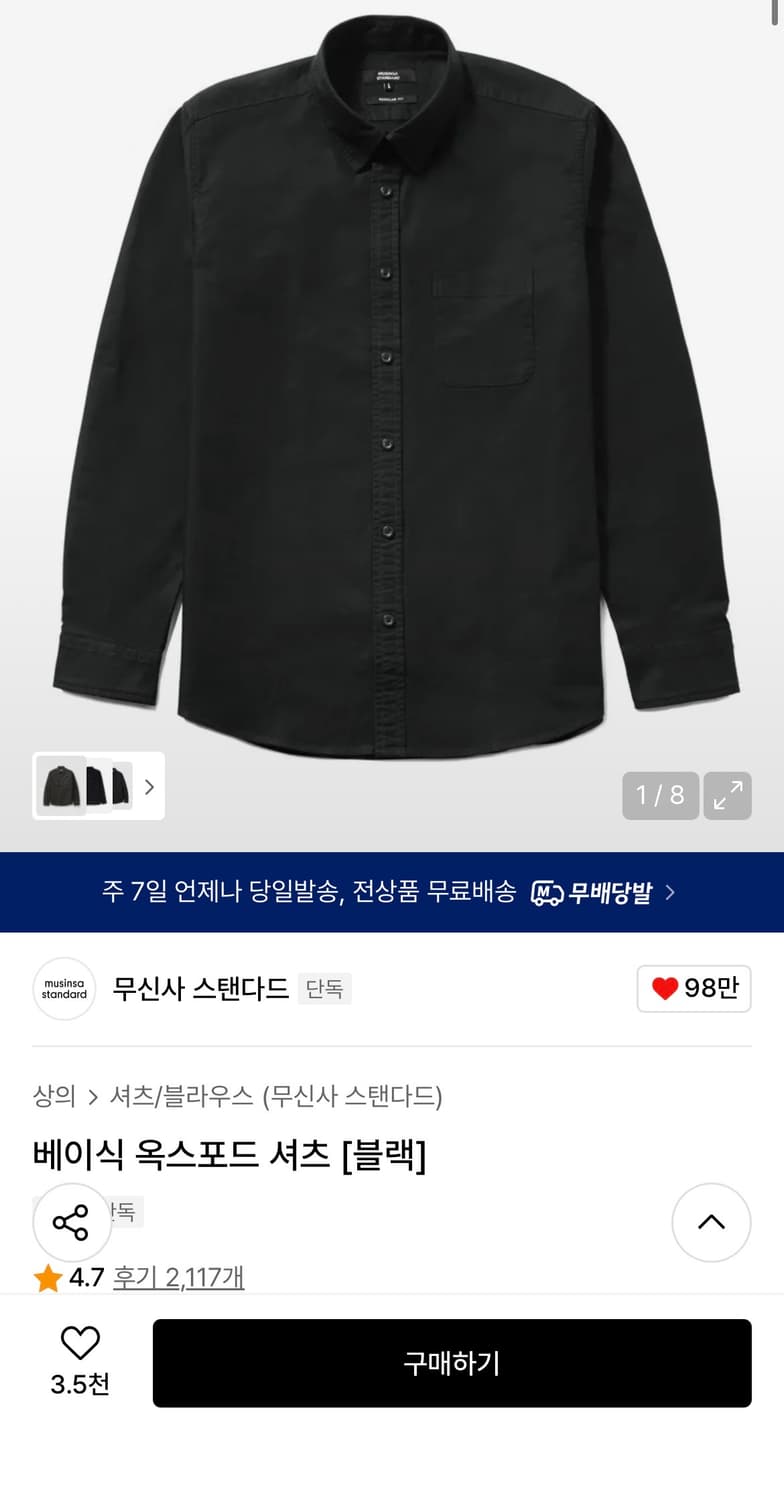The width and height of the screenshot is (784, 1500).
Task: Open the 상의 category in breadcrumb
Action: [x=54, y=1096]
